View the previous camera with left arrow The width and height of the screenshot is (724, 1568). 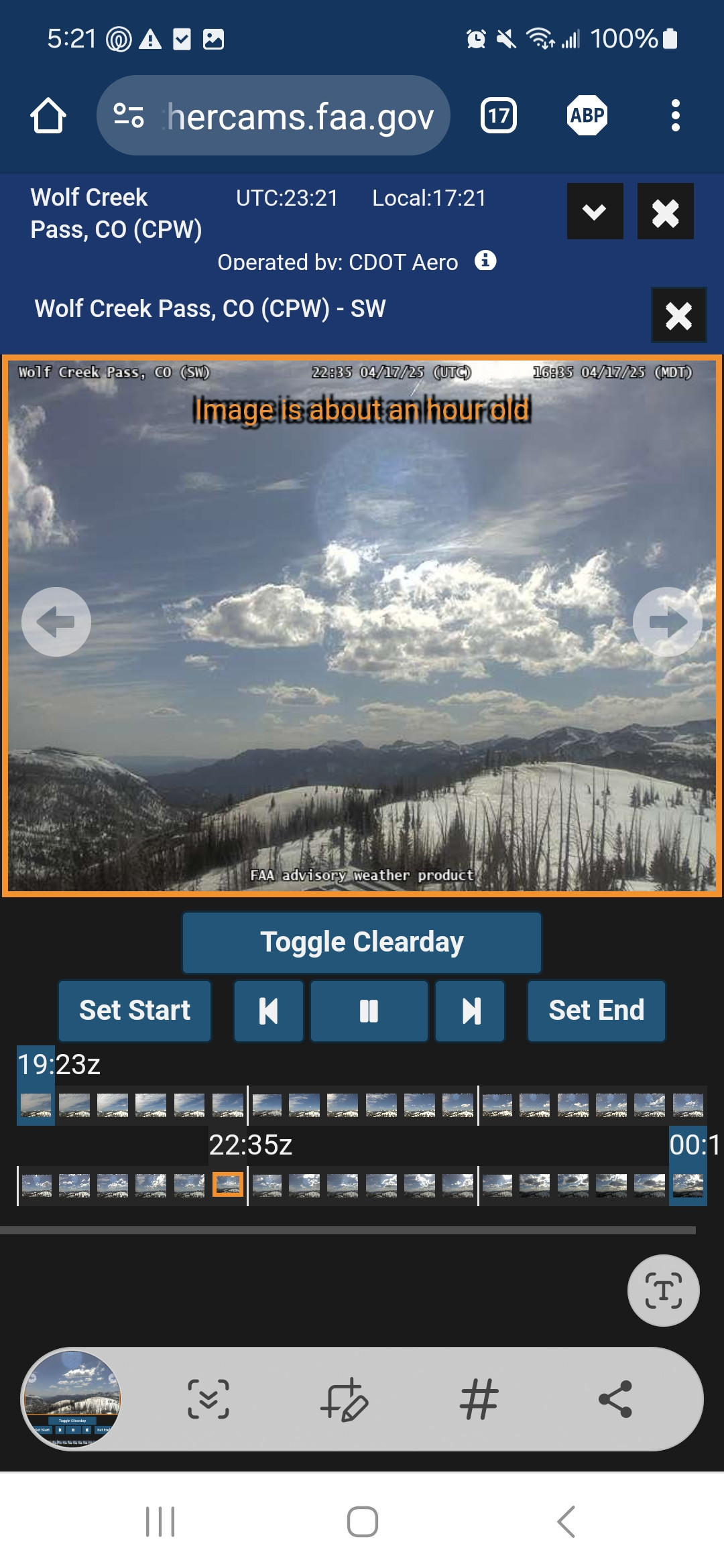click(56, 622)
